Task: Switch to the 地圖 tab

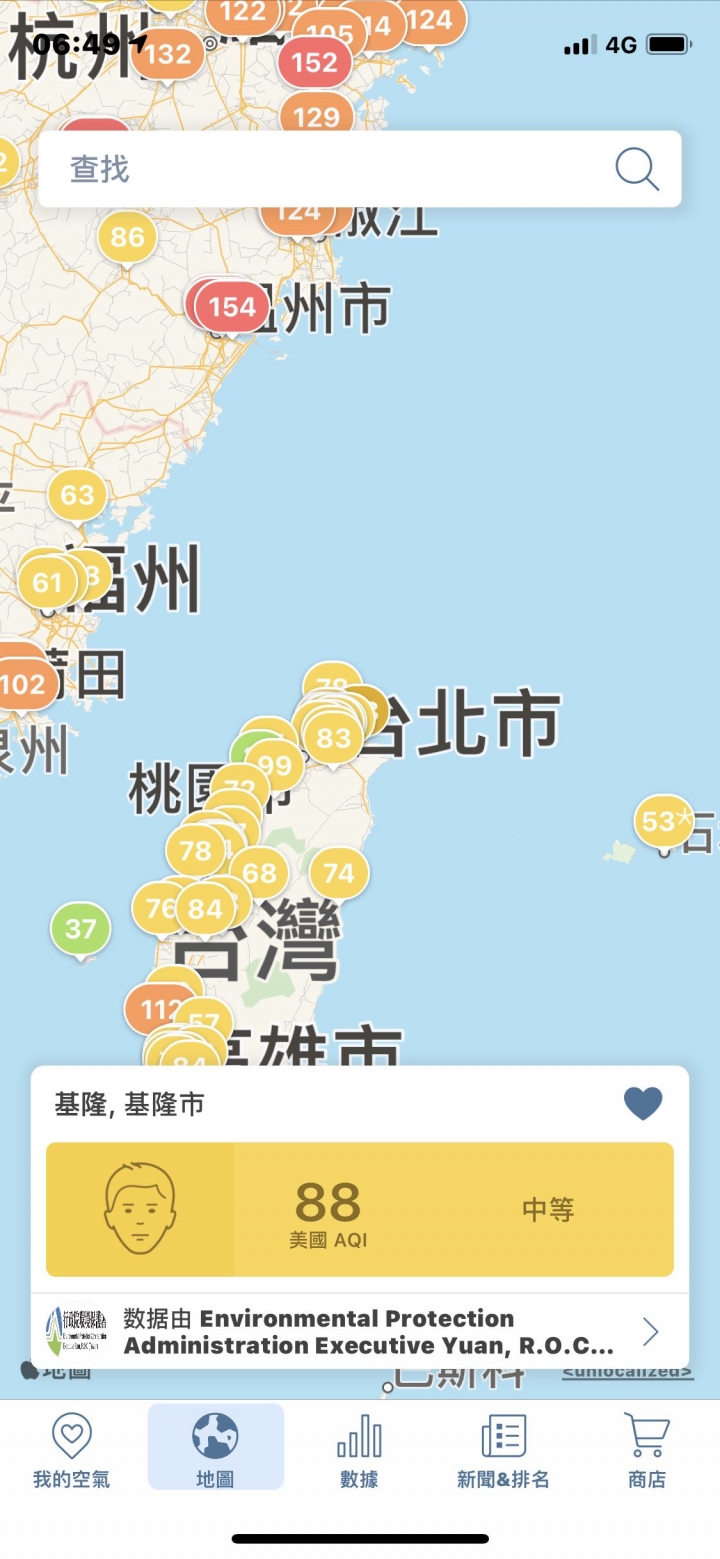Action: pos(215,1450)
